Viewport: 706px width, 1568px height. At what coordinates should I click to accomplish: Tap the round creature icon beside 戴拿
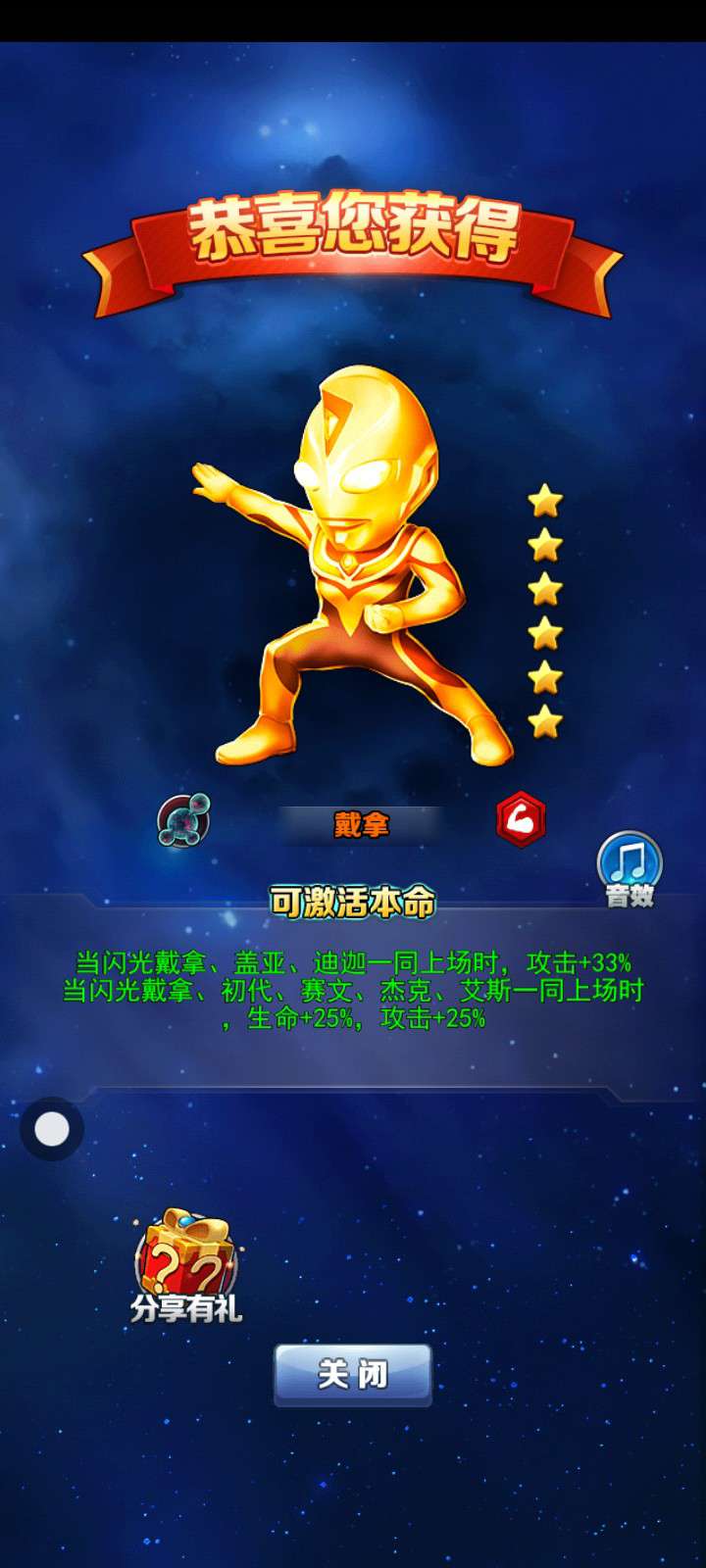click(184, 820)
